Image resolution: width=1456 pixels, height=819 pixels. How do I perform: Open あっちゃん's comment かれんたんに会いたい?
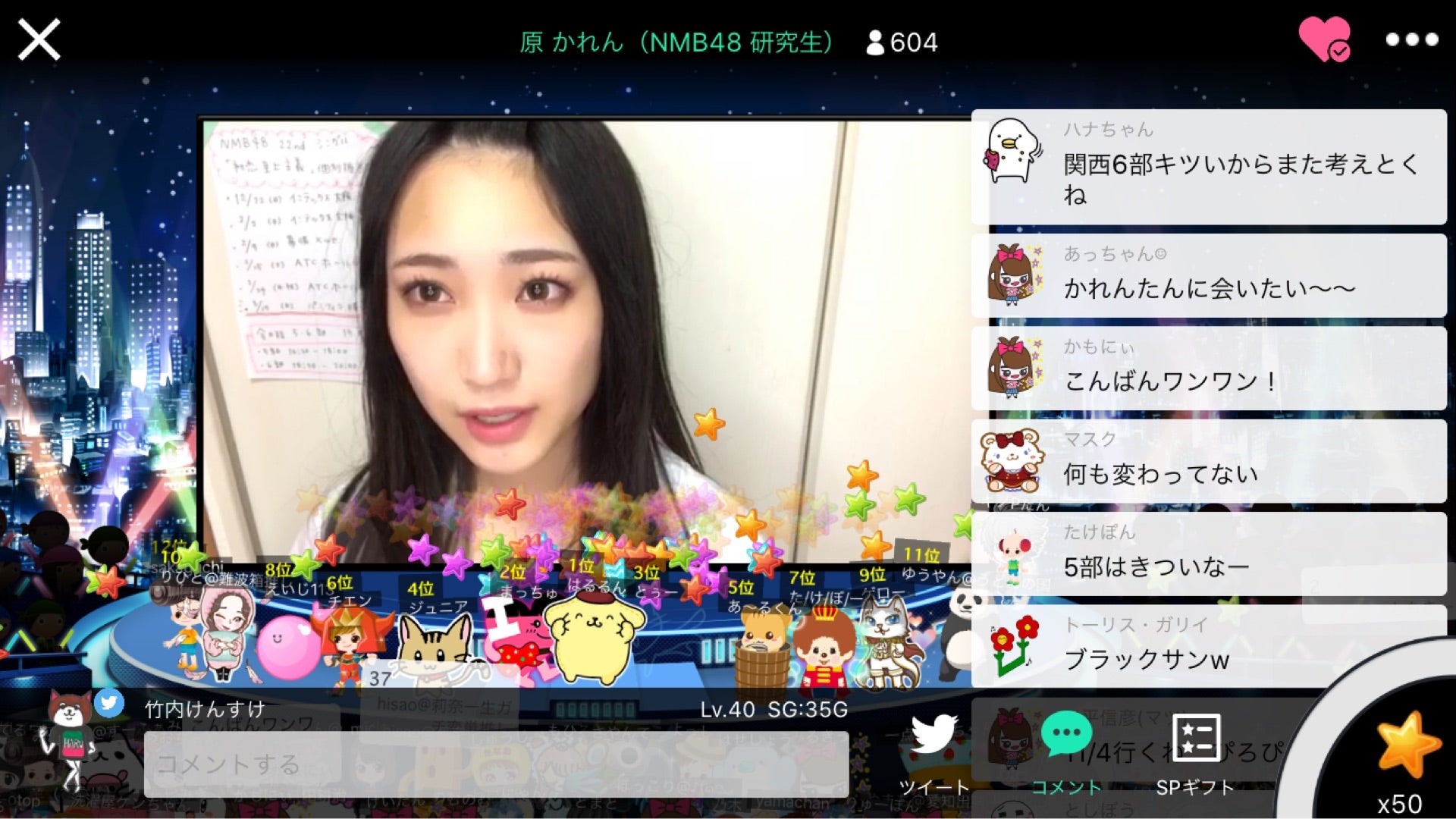pos(1209,276)
